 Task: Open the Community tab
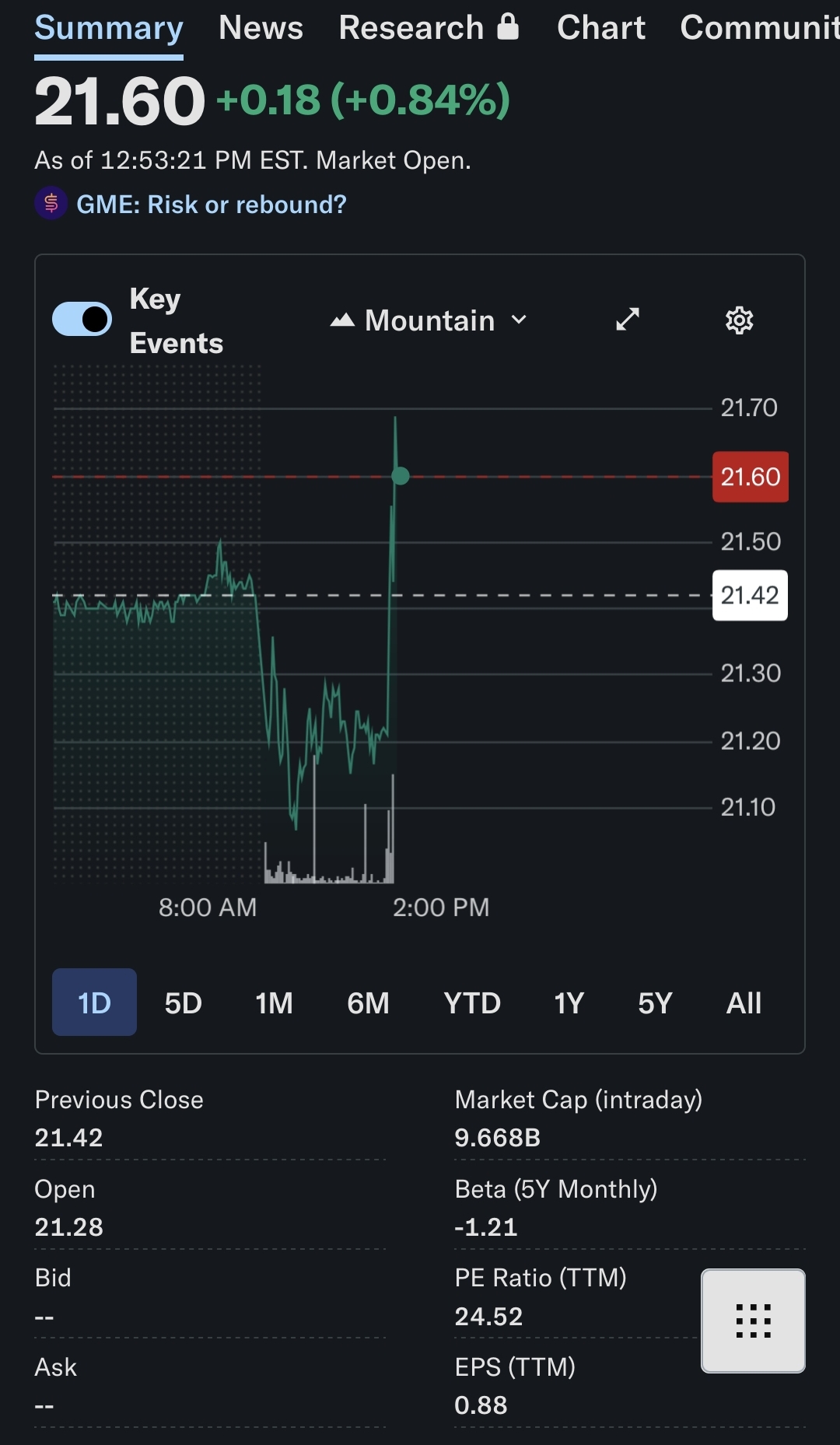point(759,29)
